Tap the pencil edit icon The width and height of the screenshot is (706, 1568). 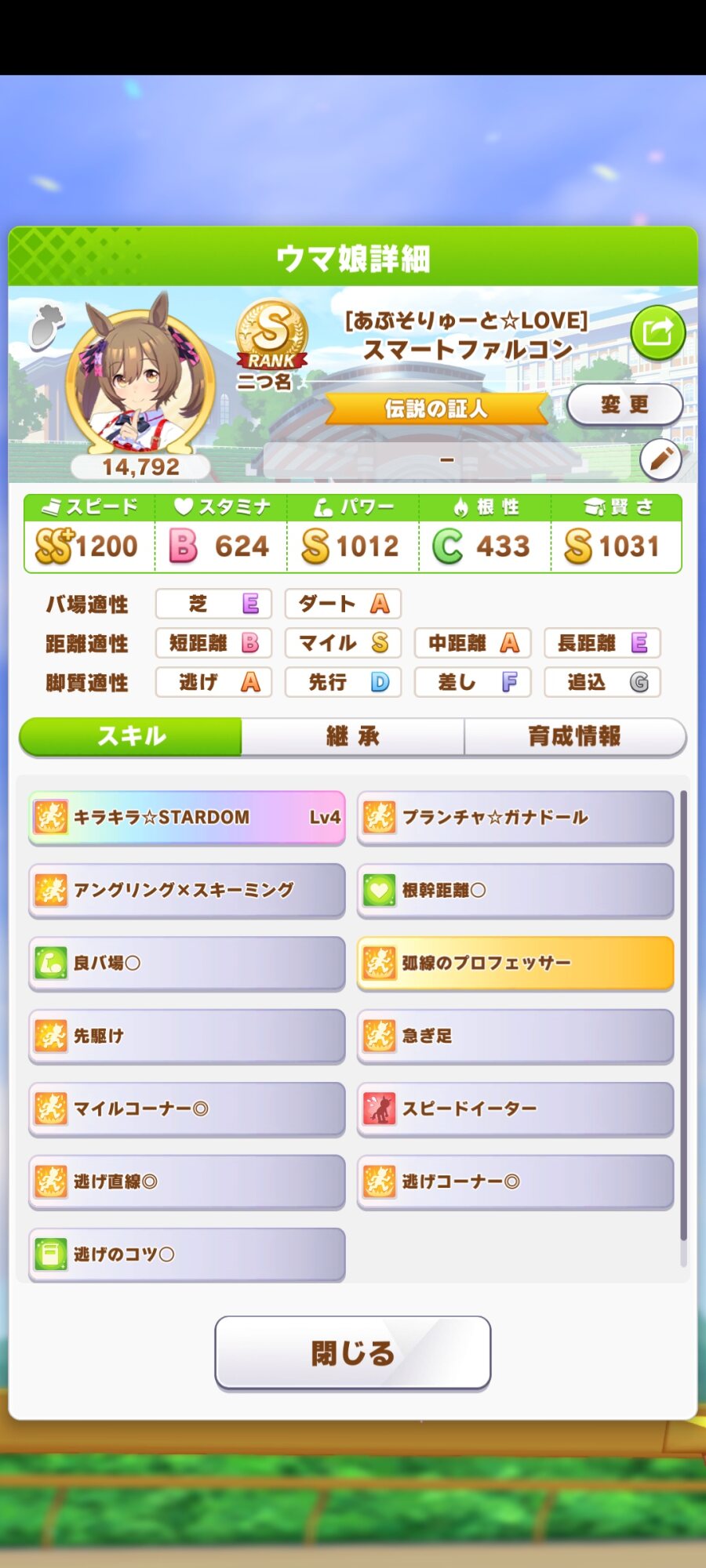661,459
